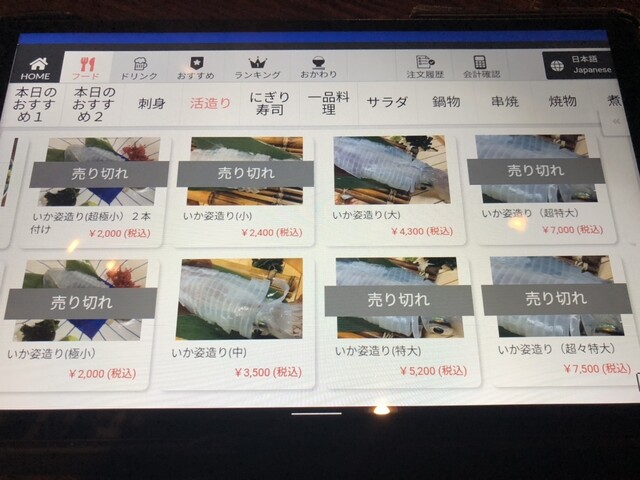
Task: Open the にぎり寿司 category
Action: (x=269, y=103)
